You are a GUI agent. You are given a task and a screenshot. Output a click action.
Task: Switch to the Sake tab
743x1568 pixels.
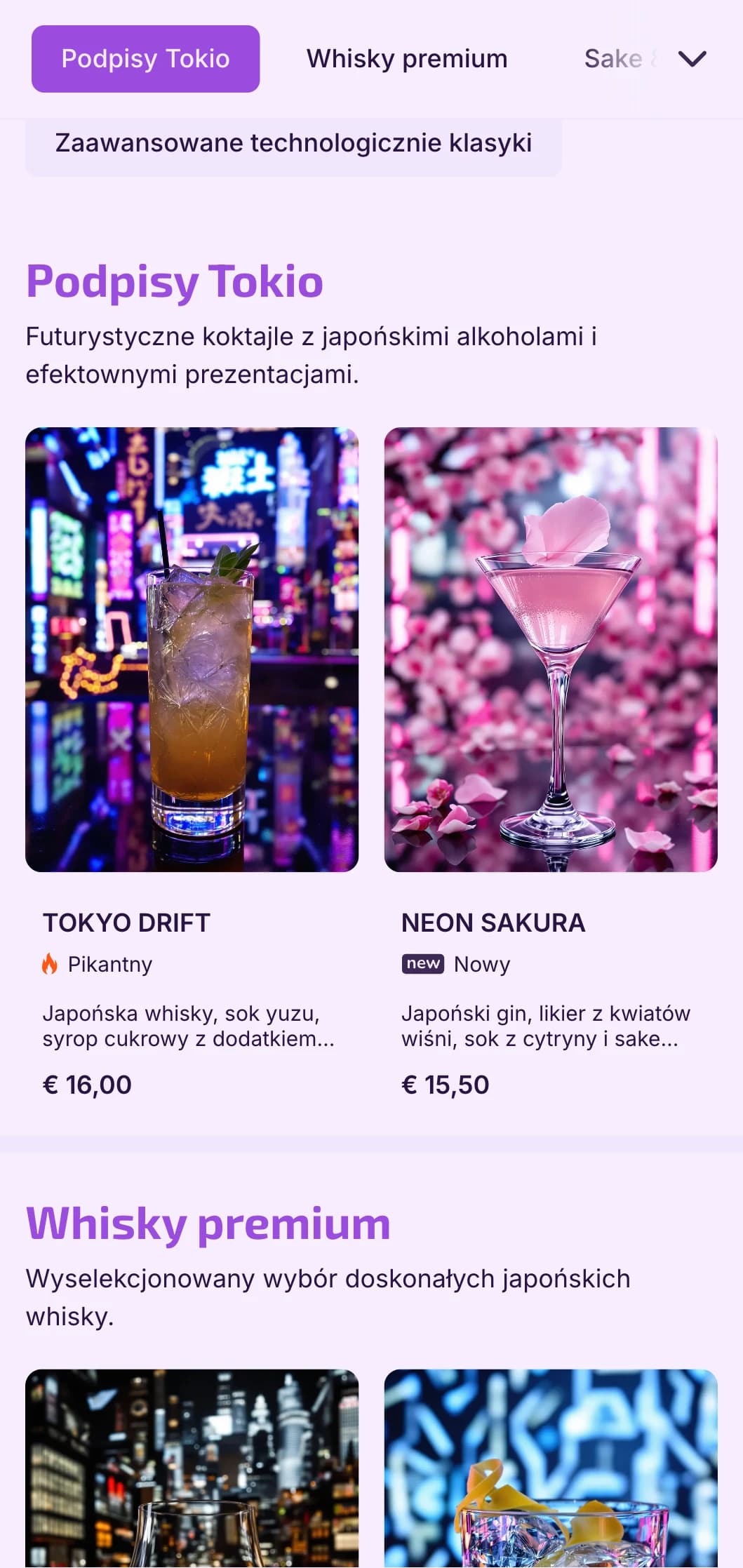tap(613, 59)
